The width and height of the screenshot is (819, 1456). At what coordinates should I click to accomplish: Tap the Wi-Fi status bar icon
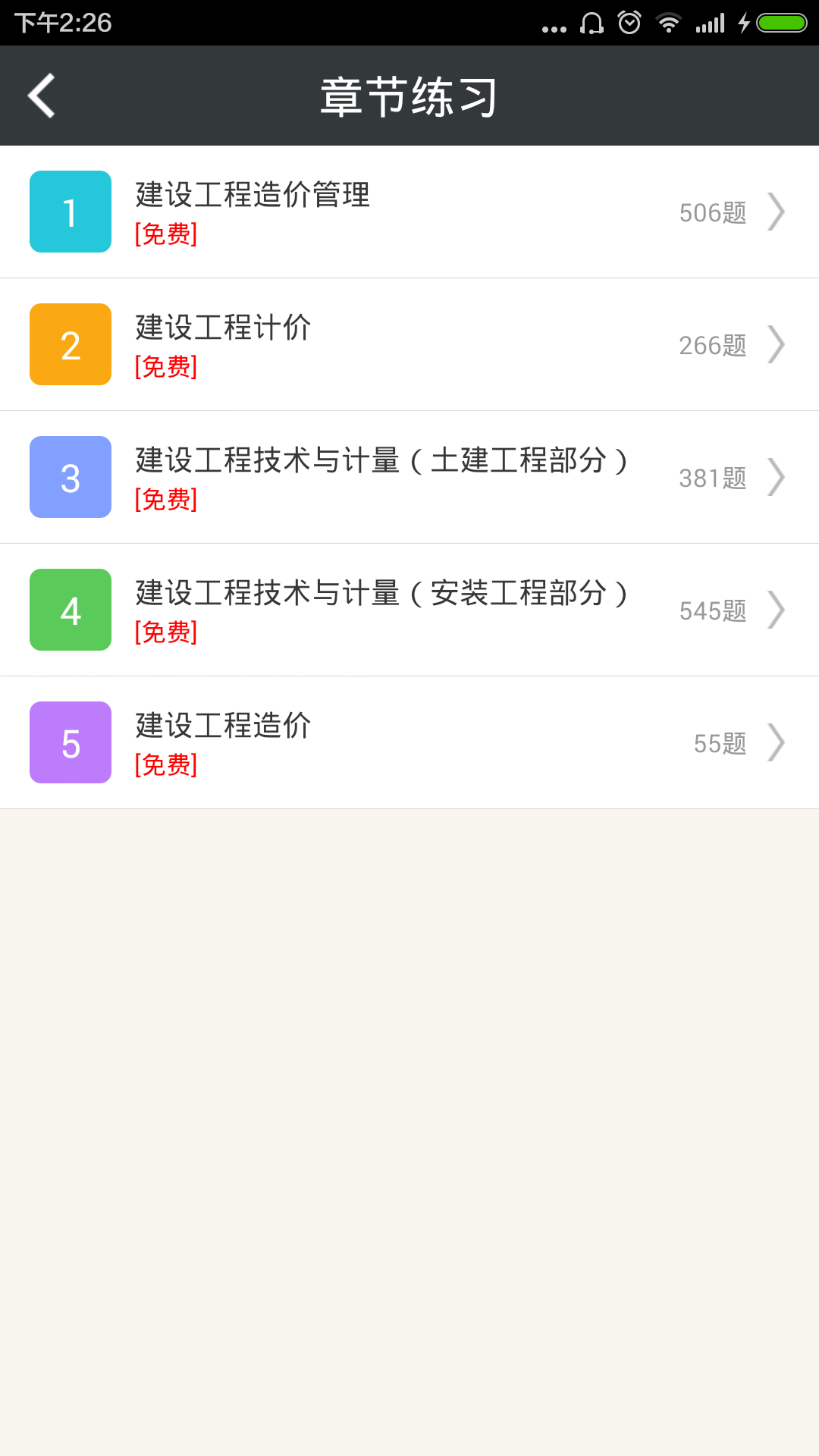(x=669, y=23)
